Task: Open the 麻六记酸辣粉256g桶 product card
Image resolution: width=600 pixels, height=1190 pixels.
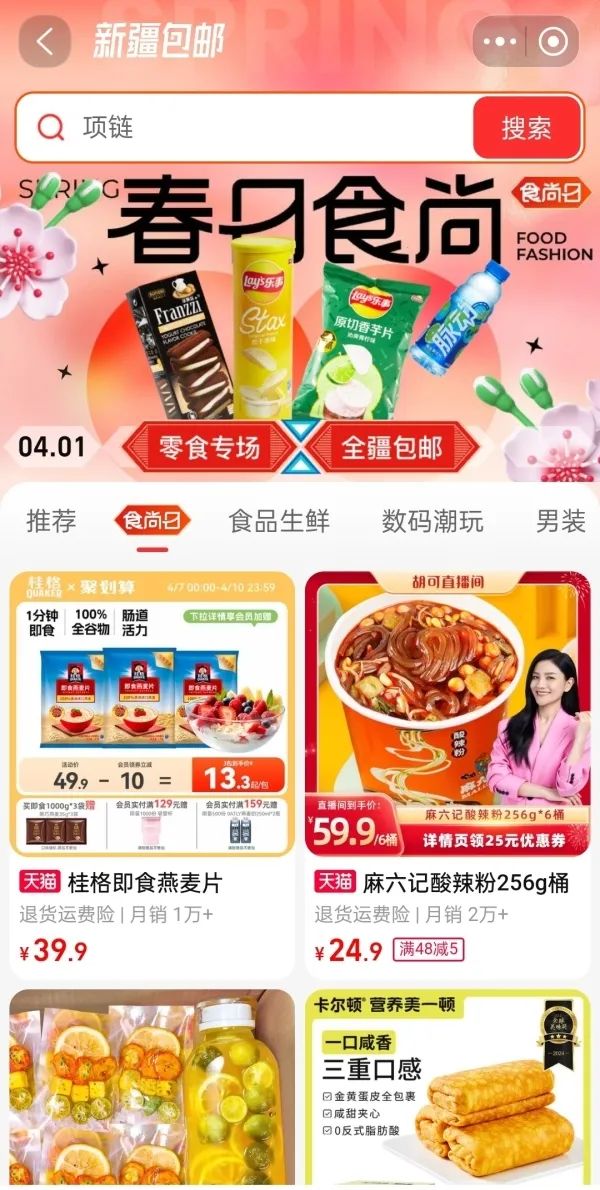Action: pos(447,770)
